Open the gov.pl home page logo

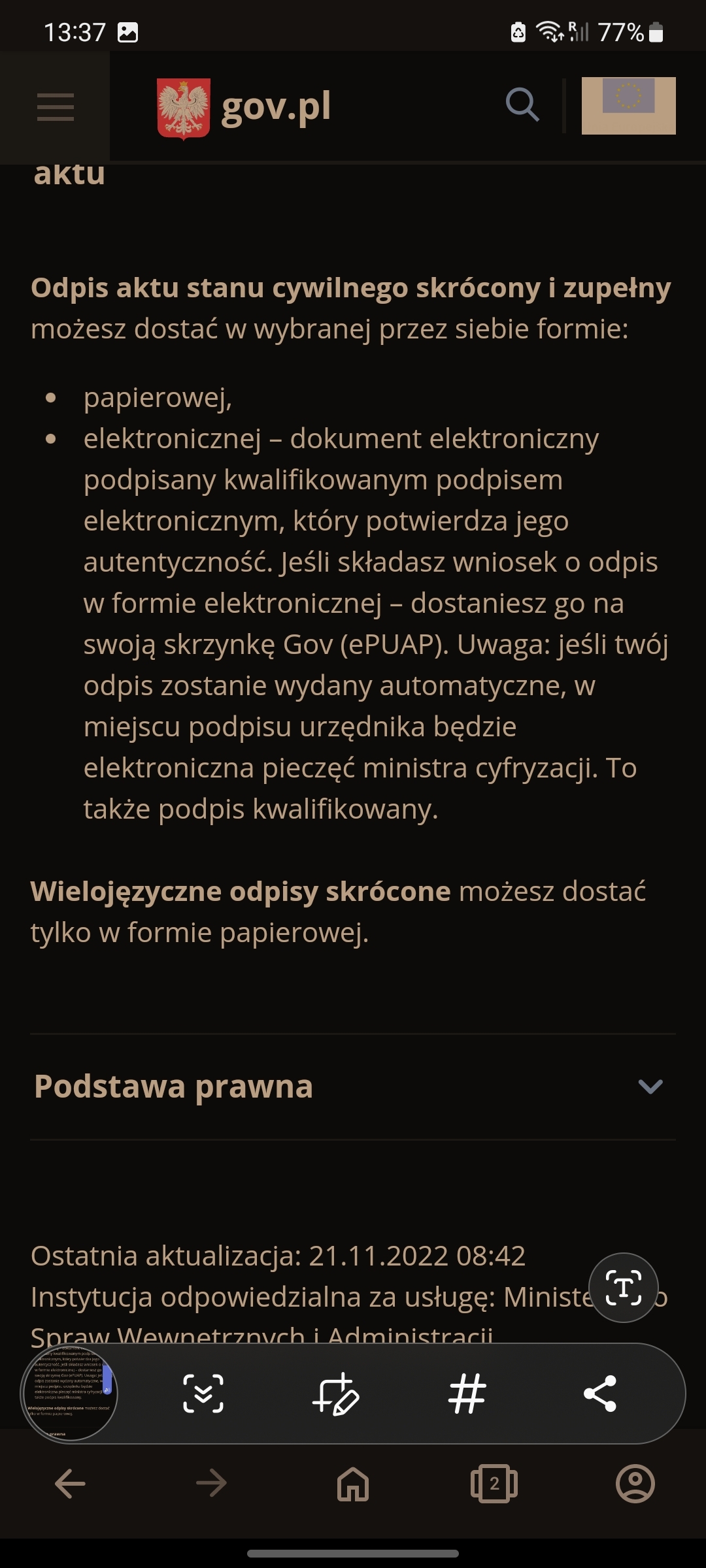tap(244, 108)
